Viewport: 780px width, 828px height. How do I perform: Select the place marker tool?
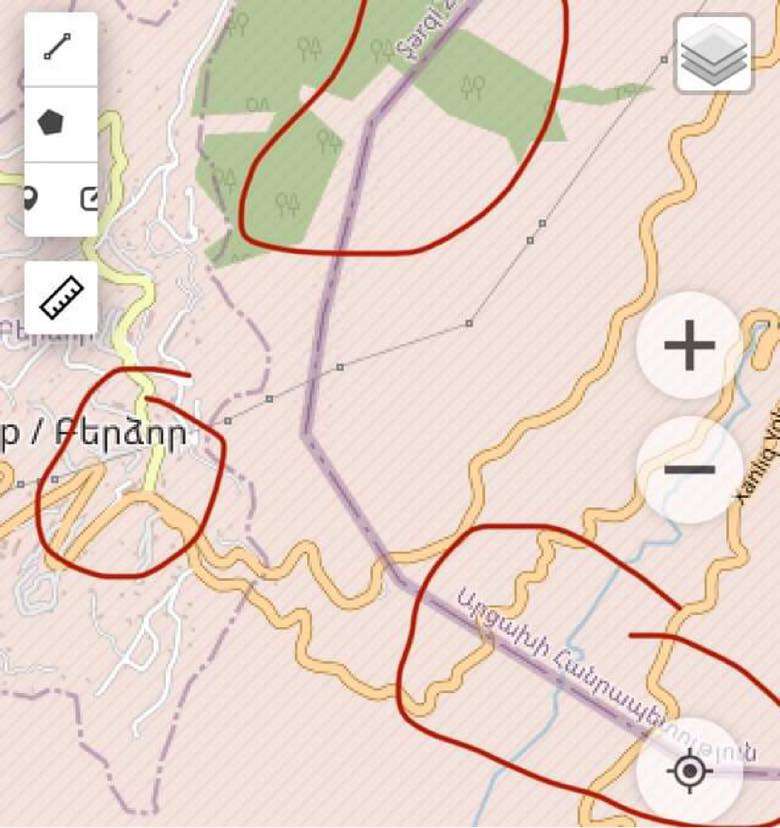tap(31, 198)
